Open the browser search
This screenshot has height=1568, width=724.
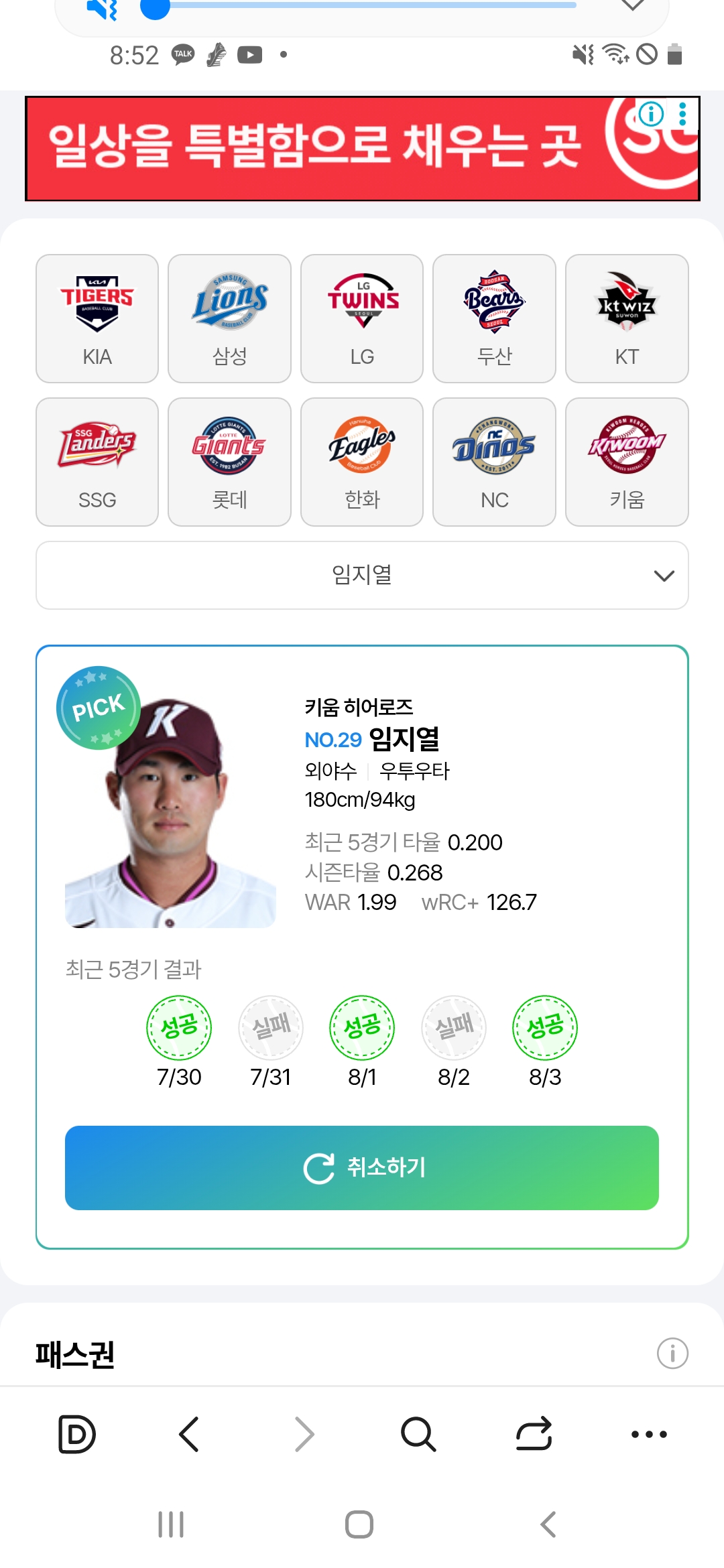(x=418, y=1434)
